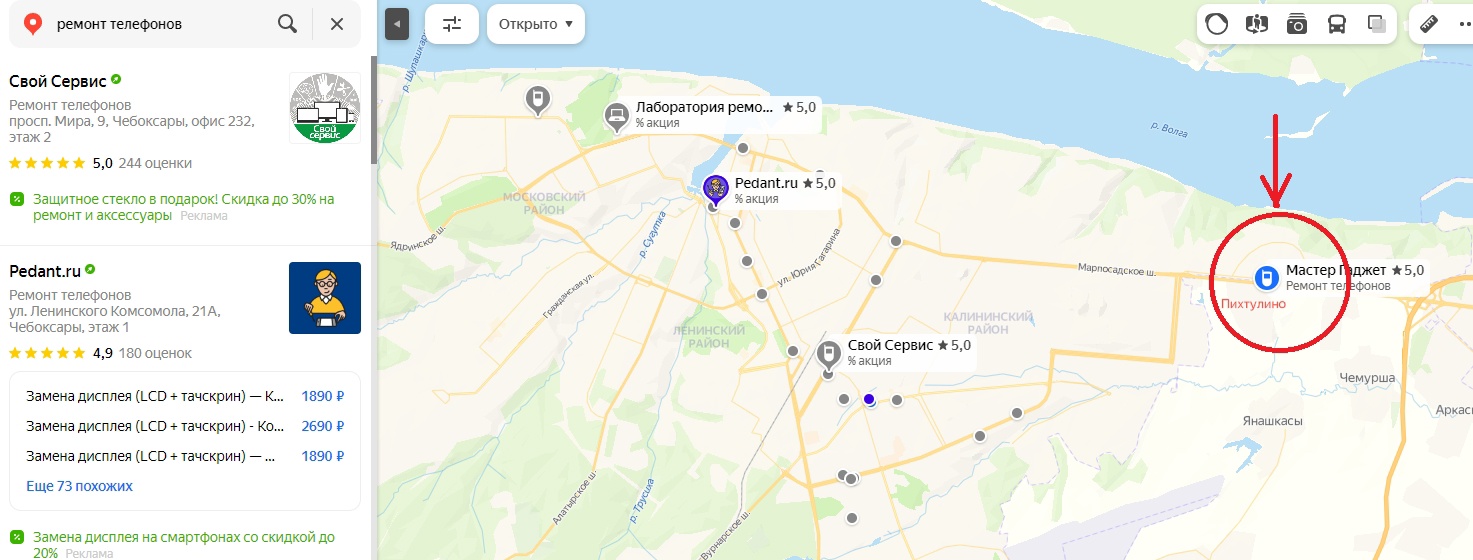Open the «Еще 73 похожих» link
Viewport: 1473px width, 560px height.
[x=79, y=486]
